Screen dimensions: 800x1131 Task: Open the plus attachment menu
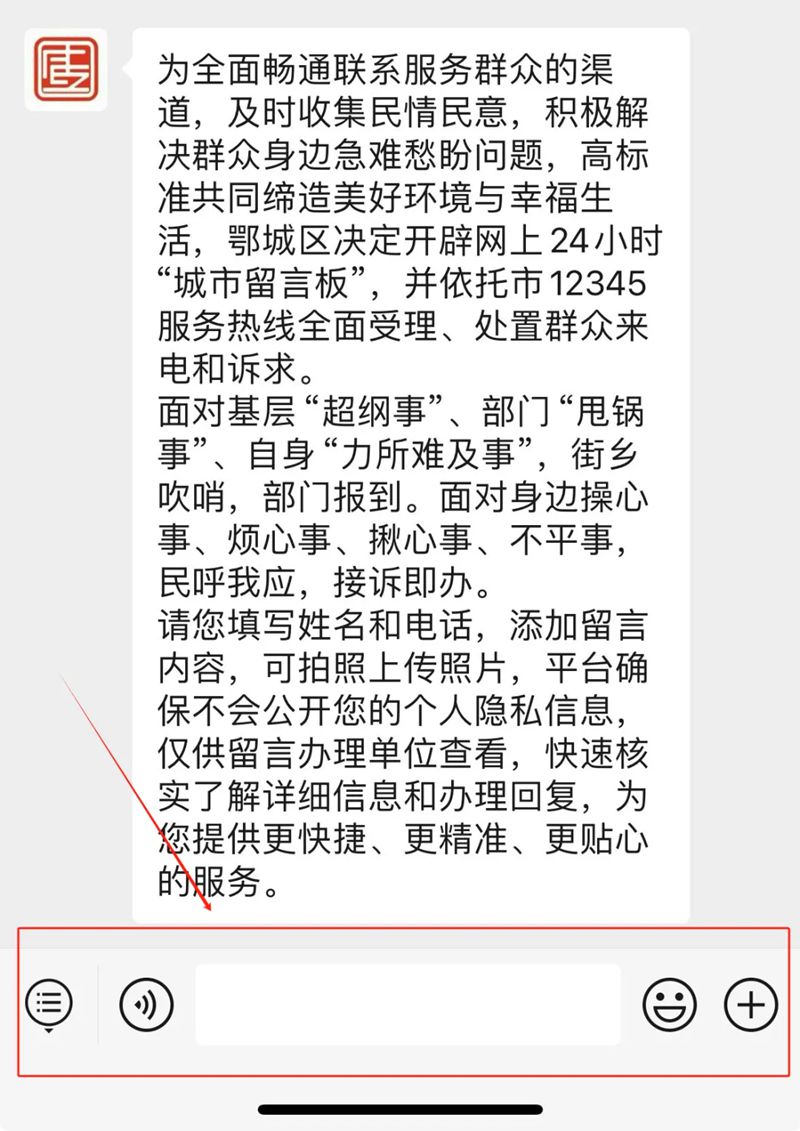coord(750,1003)
